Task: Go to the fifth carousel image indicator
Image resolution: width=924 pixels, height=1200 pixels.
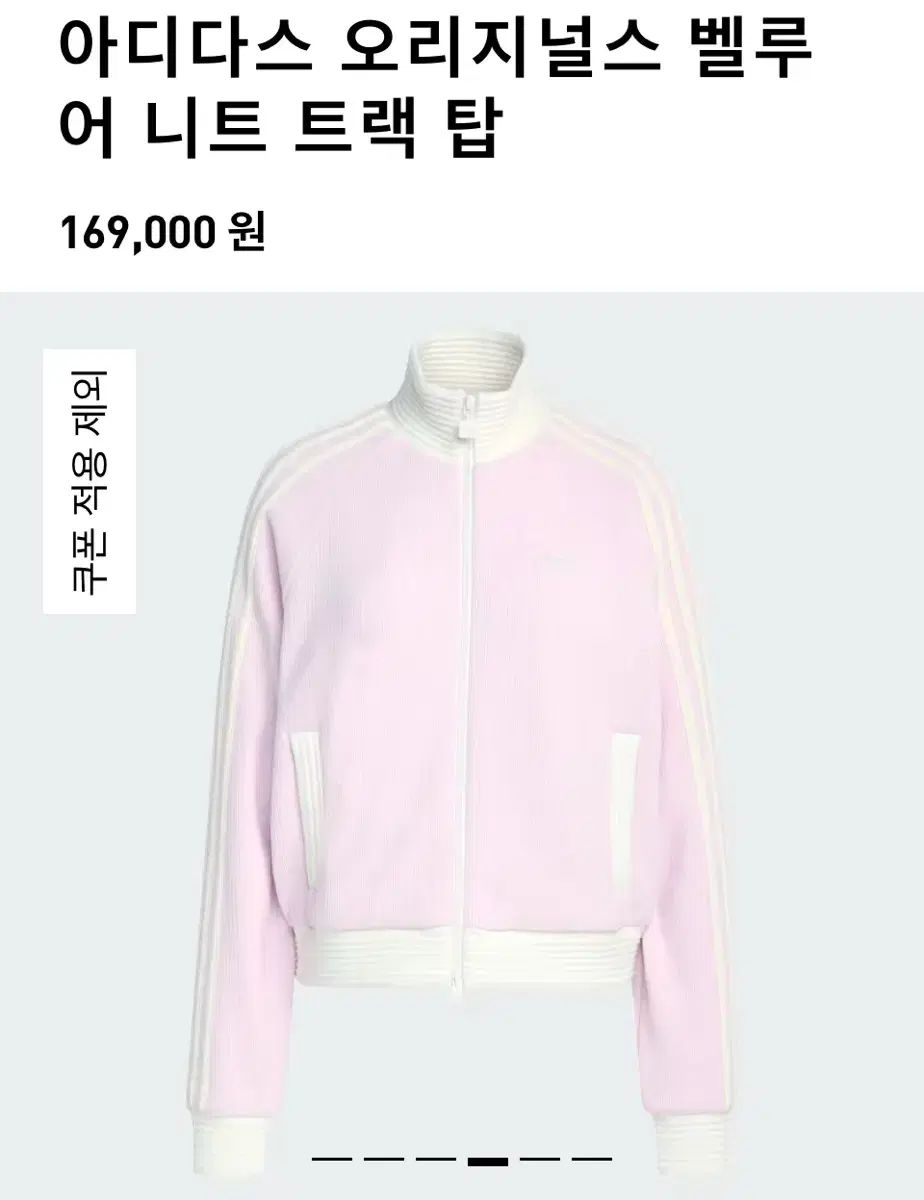Action: click(x=540, y=1160)
